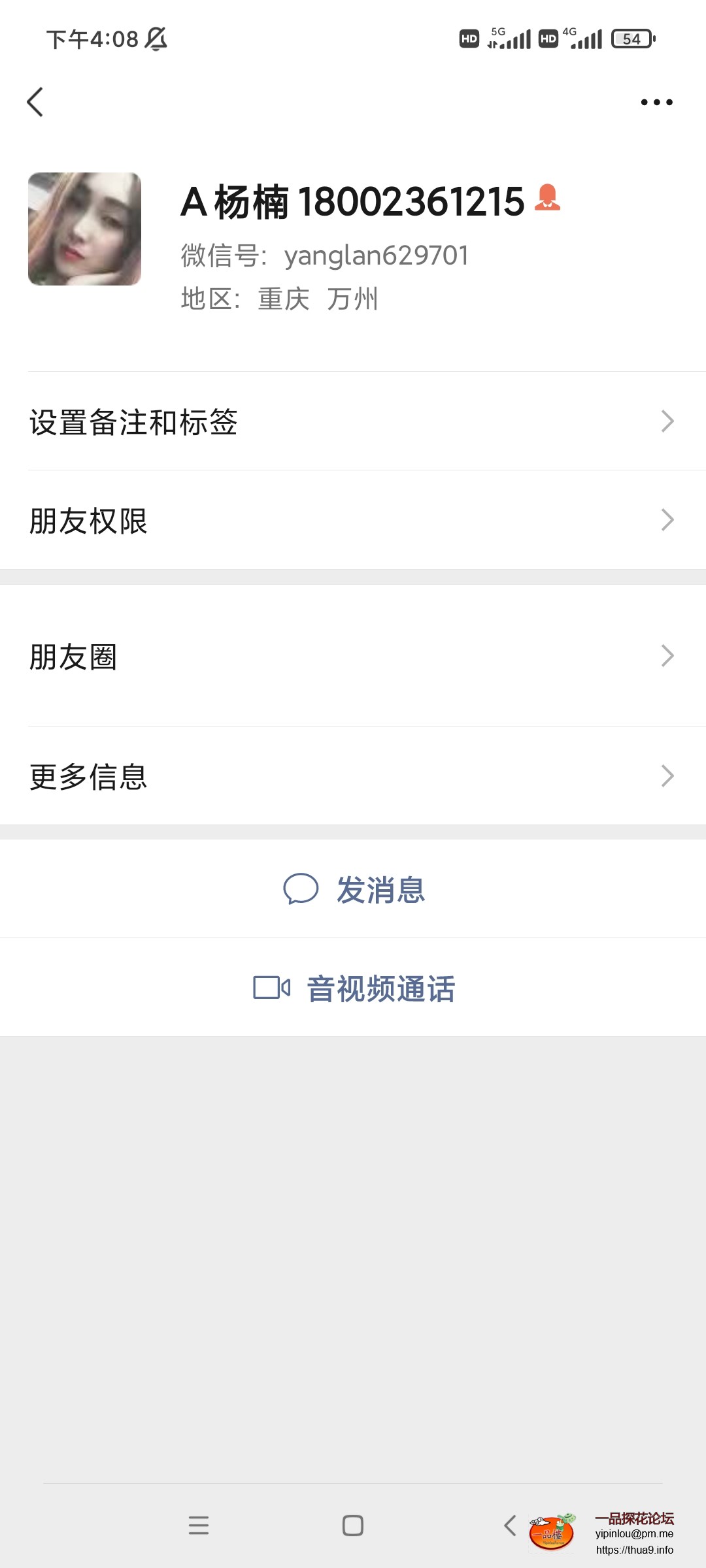Tap the battery level indicator showing 54
The height and width of the screenshot is (1568, 706).
(631, 40)
